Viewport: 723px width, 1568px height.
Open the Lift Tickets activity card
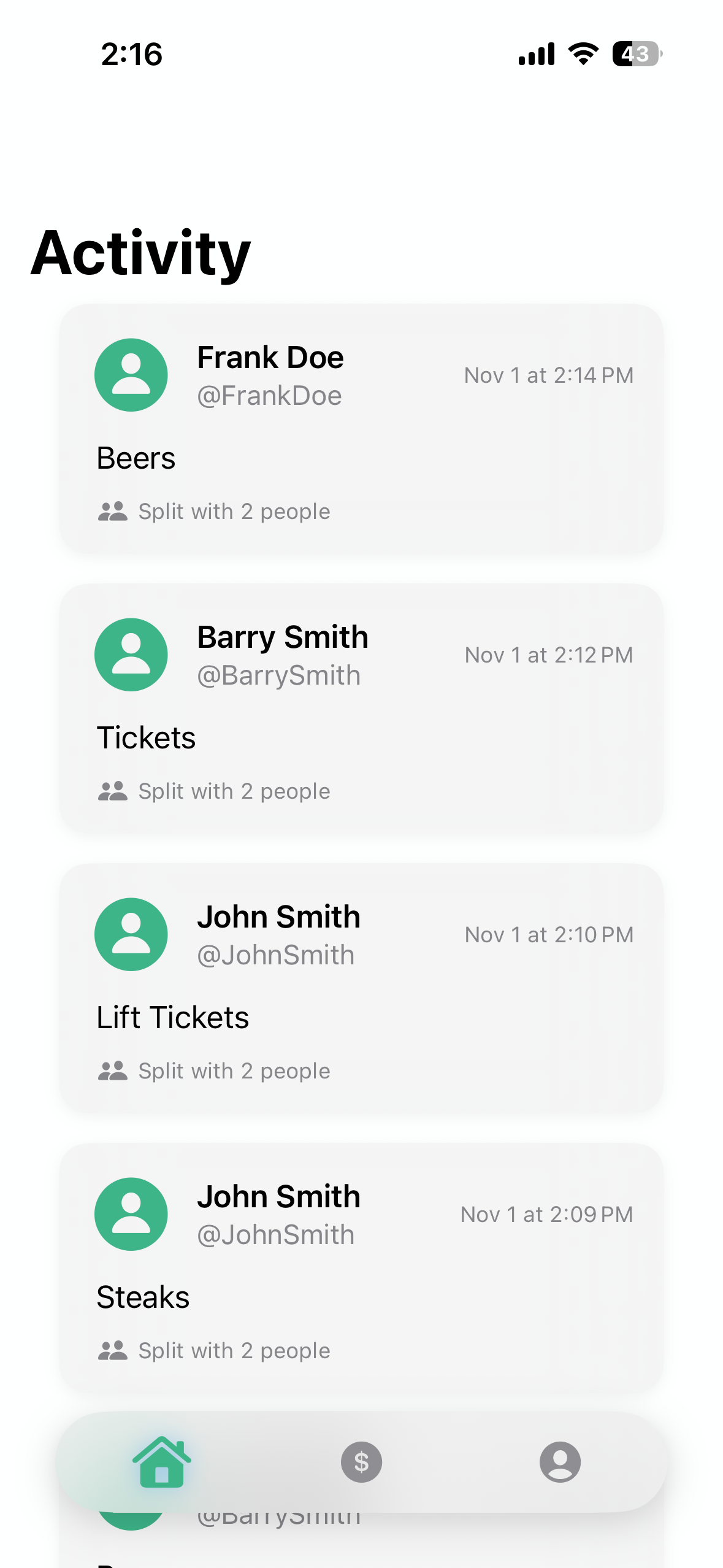tap(361, 989)
